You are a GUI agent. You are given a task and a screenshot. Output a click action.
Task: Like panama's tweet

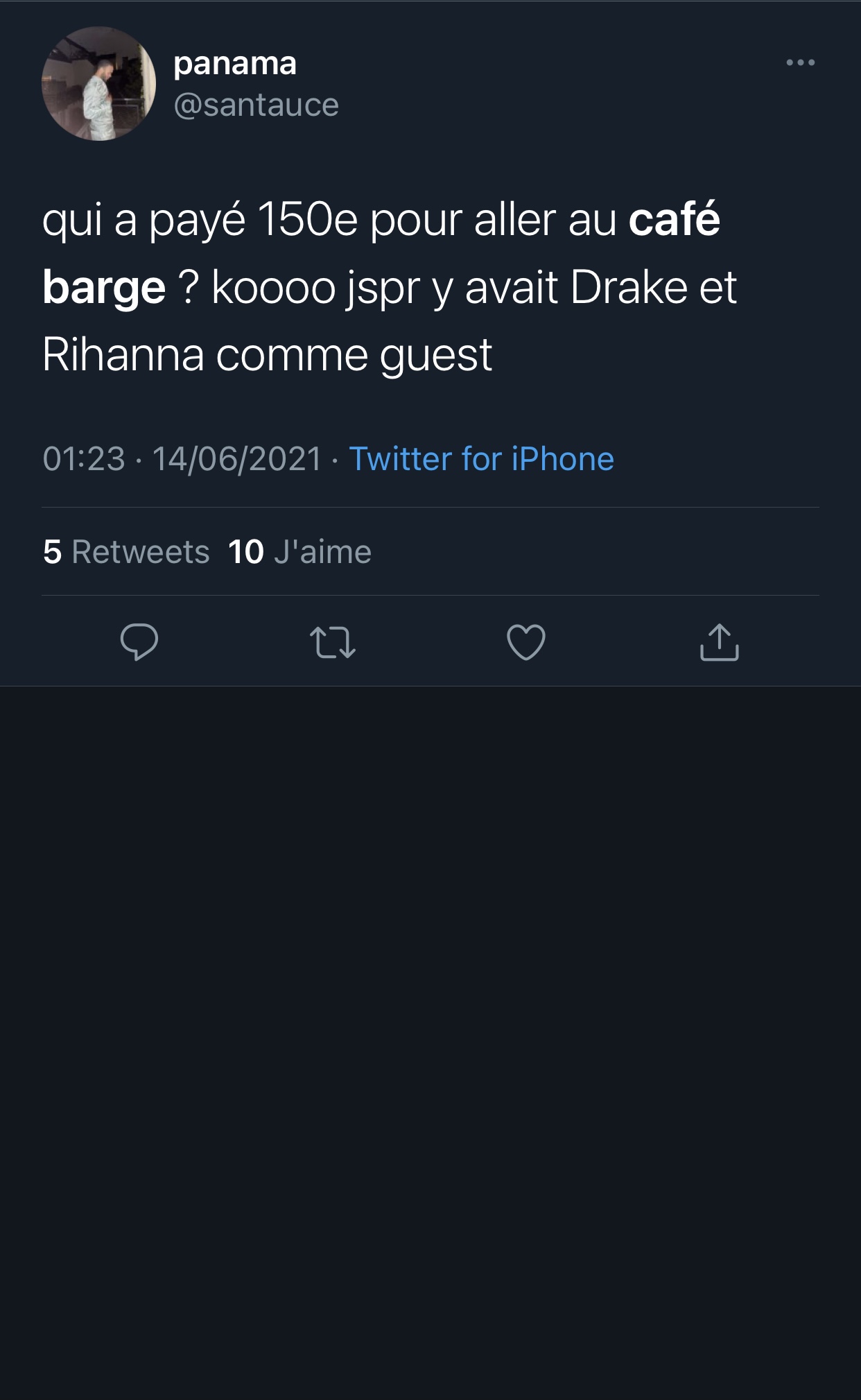point(526,641)
